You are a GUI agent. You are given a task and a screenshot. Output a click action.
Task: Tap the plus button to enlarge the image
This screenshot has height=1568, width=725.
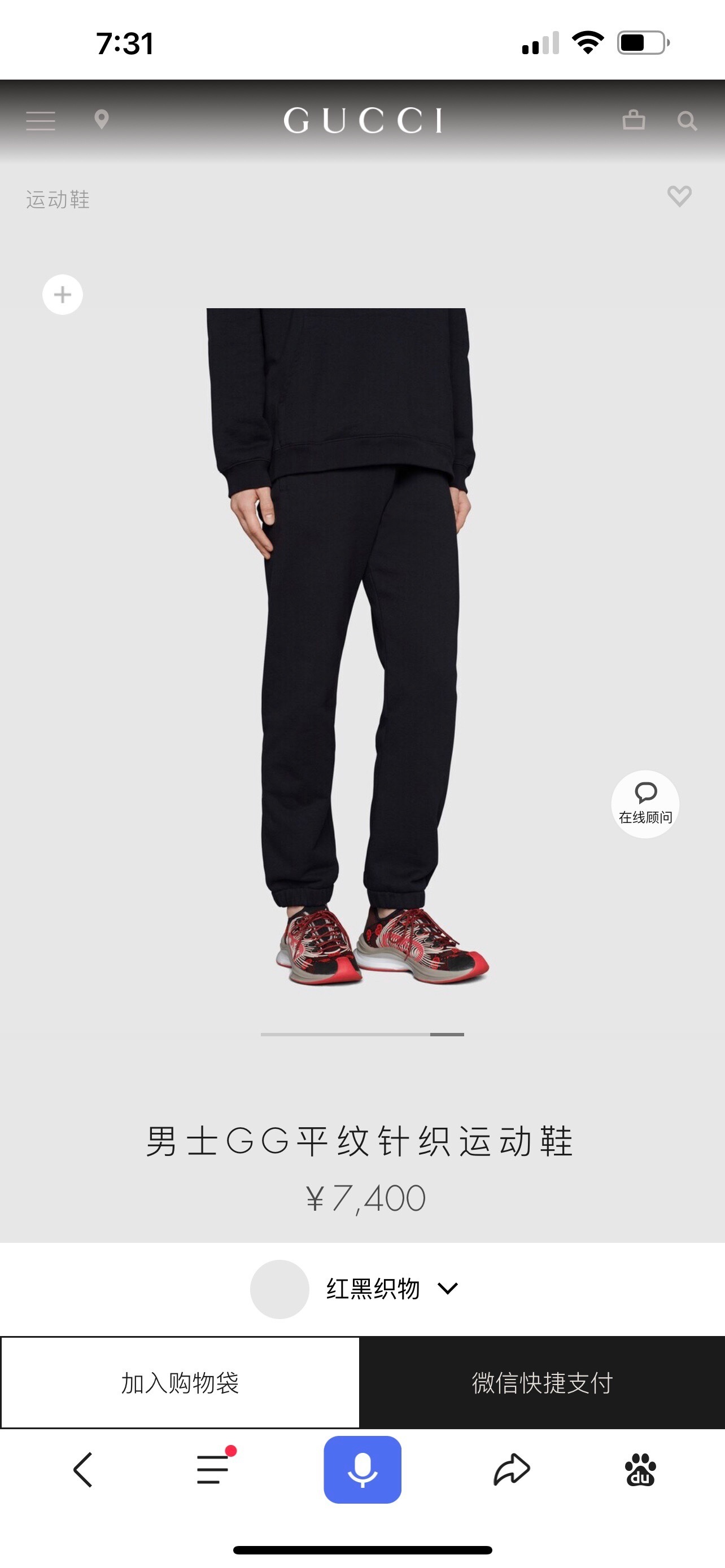(63, 295)
